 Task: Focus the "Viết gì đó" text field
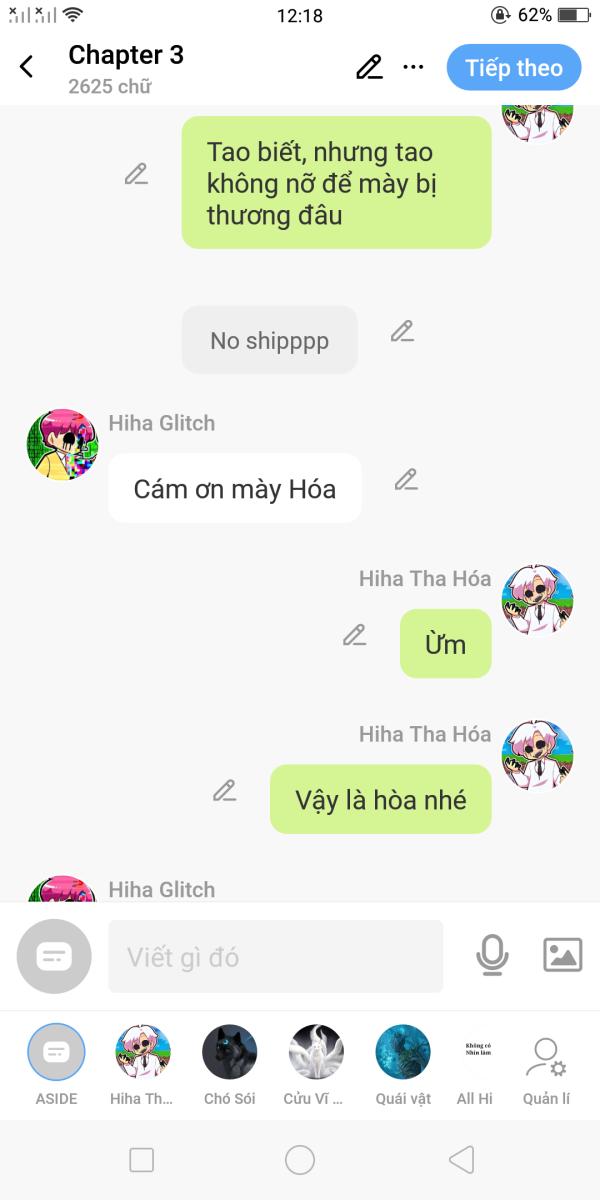(x=275, y=957)
